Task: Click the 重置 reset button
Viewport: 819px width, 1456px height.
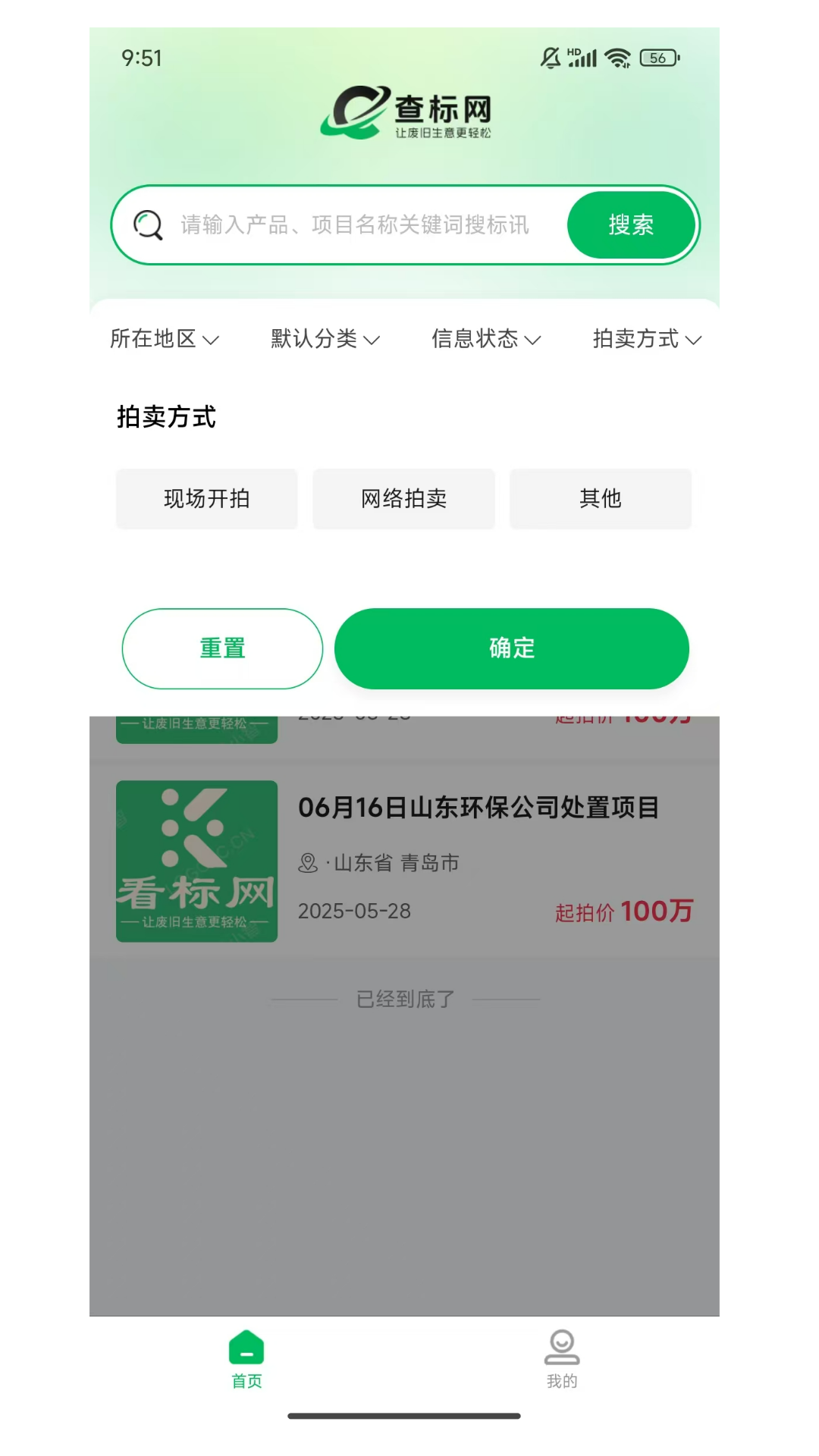Action: (x=222, y=648)
